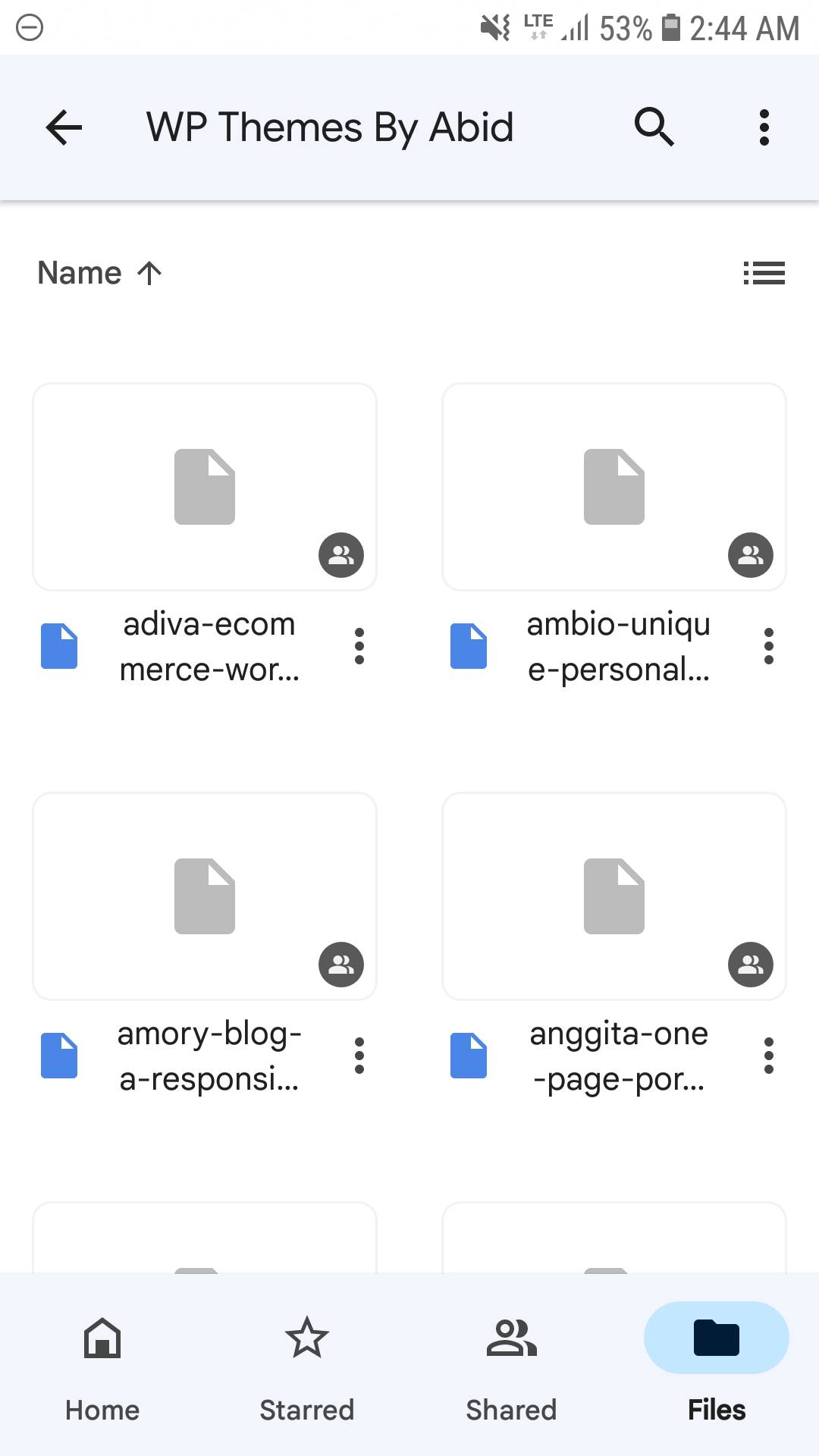This screenshot has width=819, height=1456.
Task: Show more options for amory-blog file
Action: tap(359, 1056)
